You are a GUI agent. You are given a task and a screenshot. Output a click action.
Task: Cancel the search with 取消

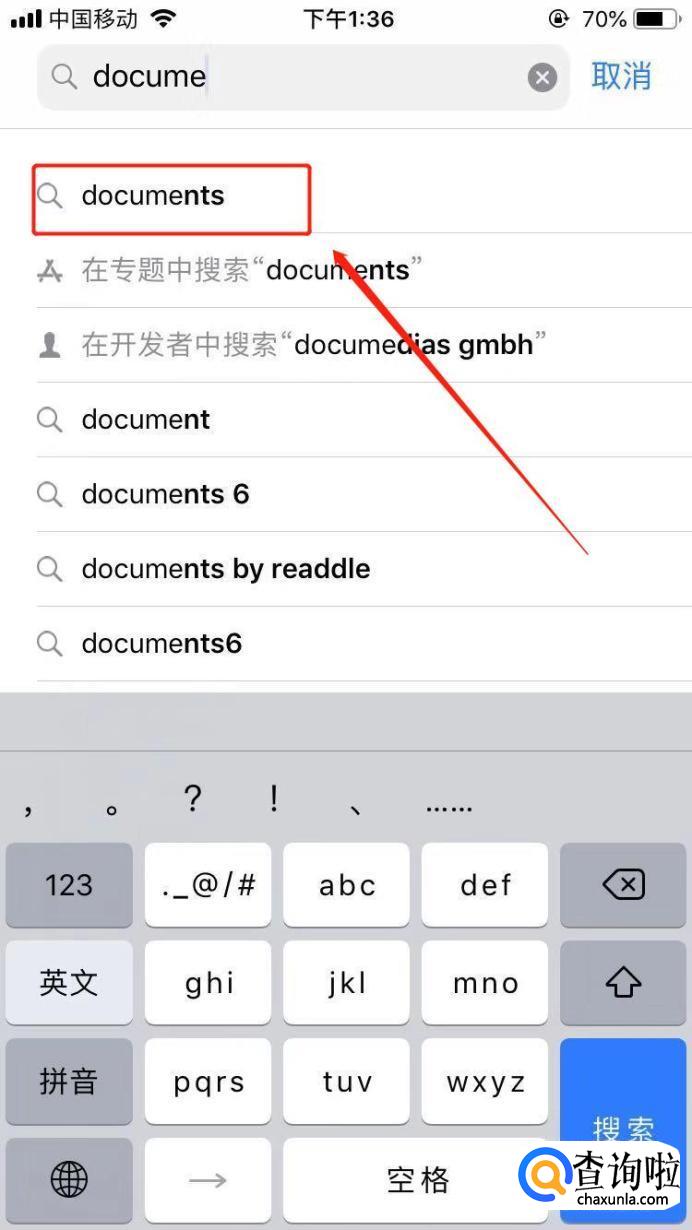point(621,76)
